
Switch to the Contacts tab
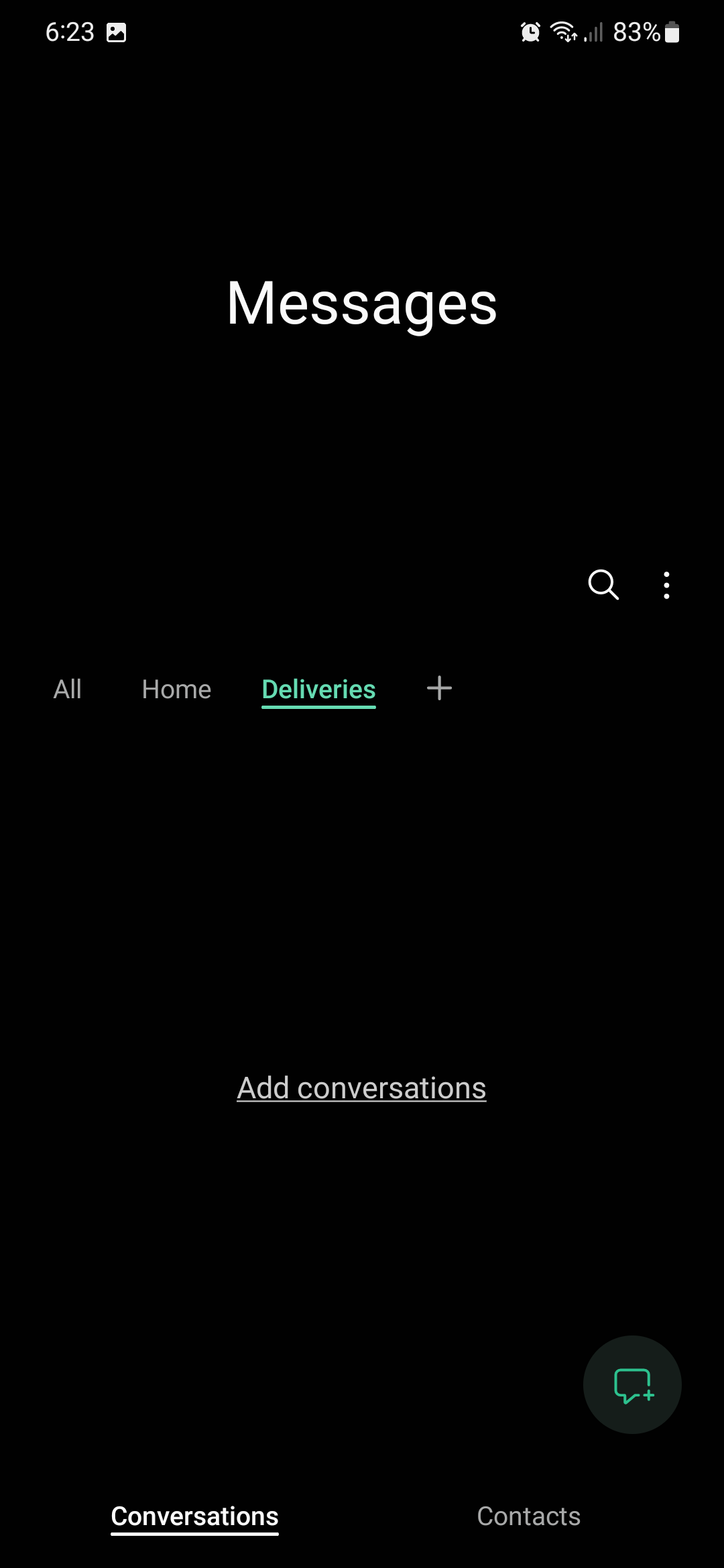coord(528,1516)
